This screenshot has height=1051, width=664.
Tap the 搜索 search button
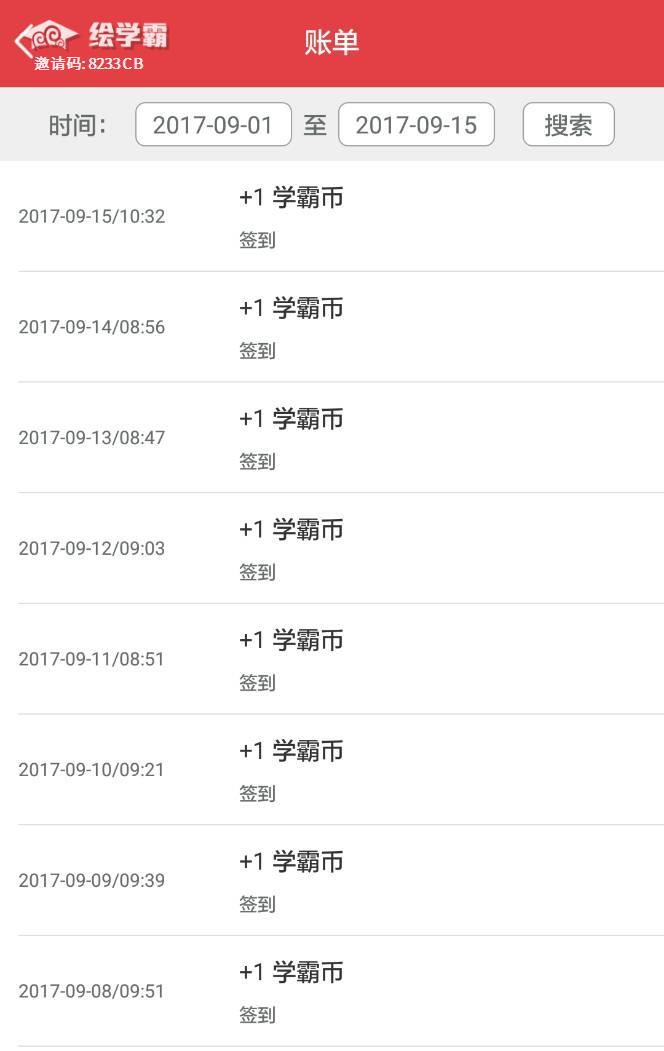pyautogui.click(x=568, y=125)
